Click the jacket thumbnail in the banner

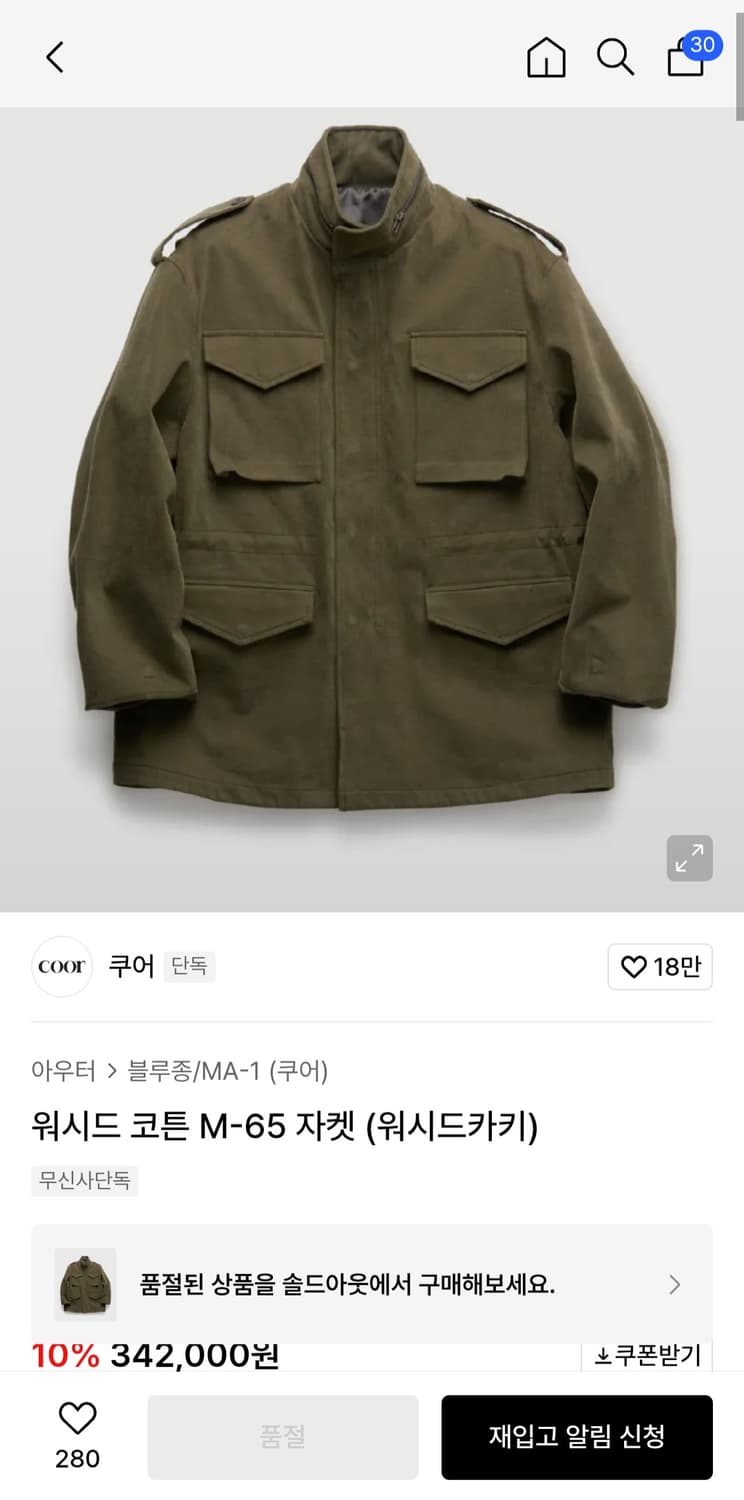click(85, 1284)
